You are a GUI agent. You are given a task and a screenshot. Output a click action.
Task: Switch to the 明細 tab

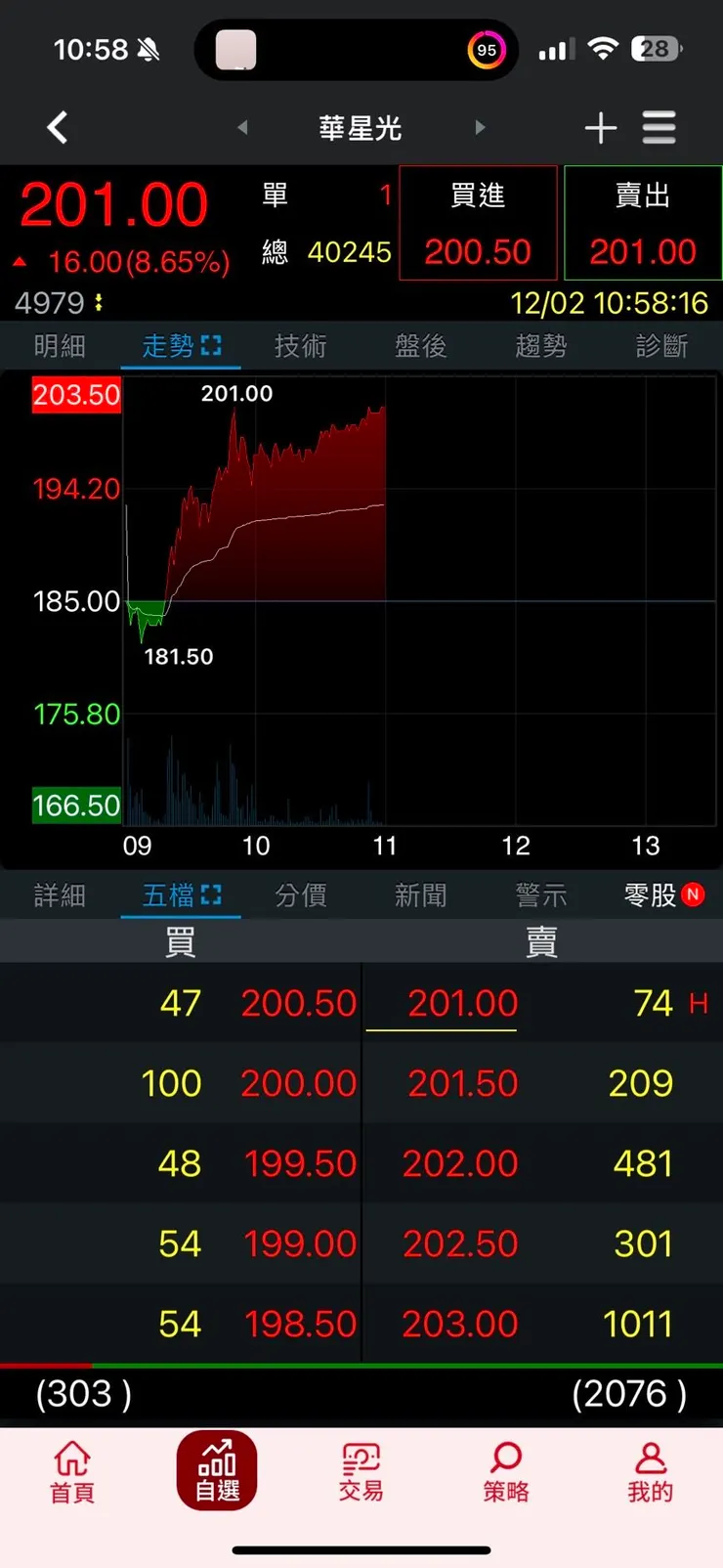pyautogui.click(x=60, y=346)
